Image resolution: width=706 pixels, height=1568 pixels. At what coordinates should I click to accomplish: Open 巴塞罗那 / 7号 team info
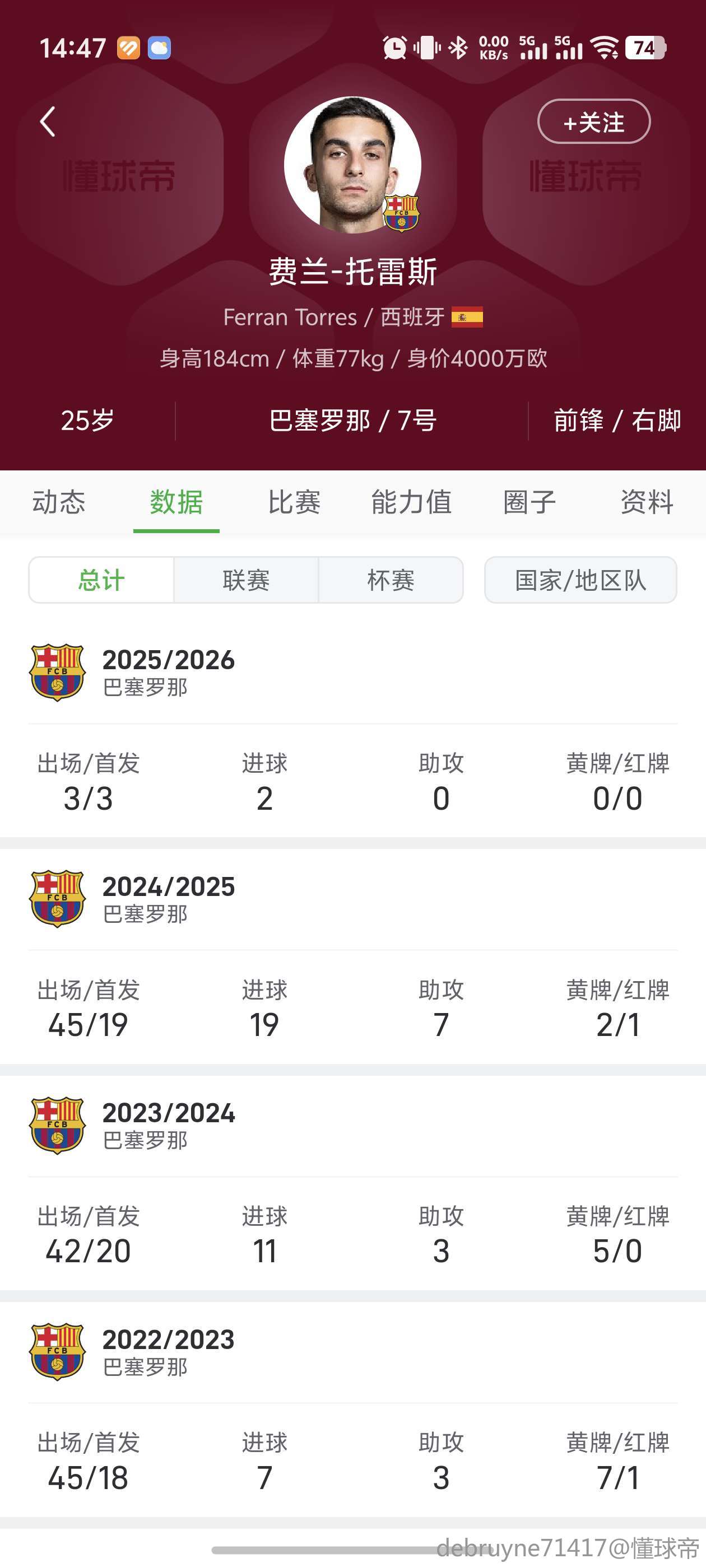click(352, 421)
